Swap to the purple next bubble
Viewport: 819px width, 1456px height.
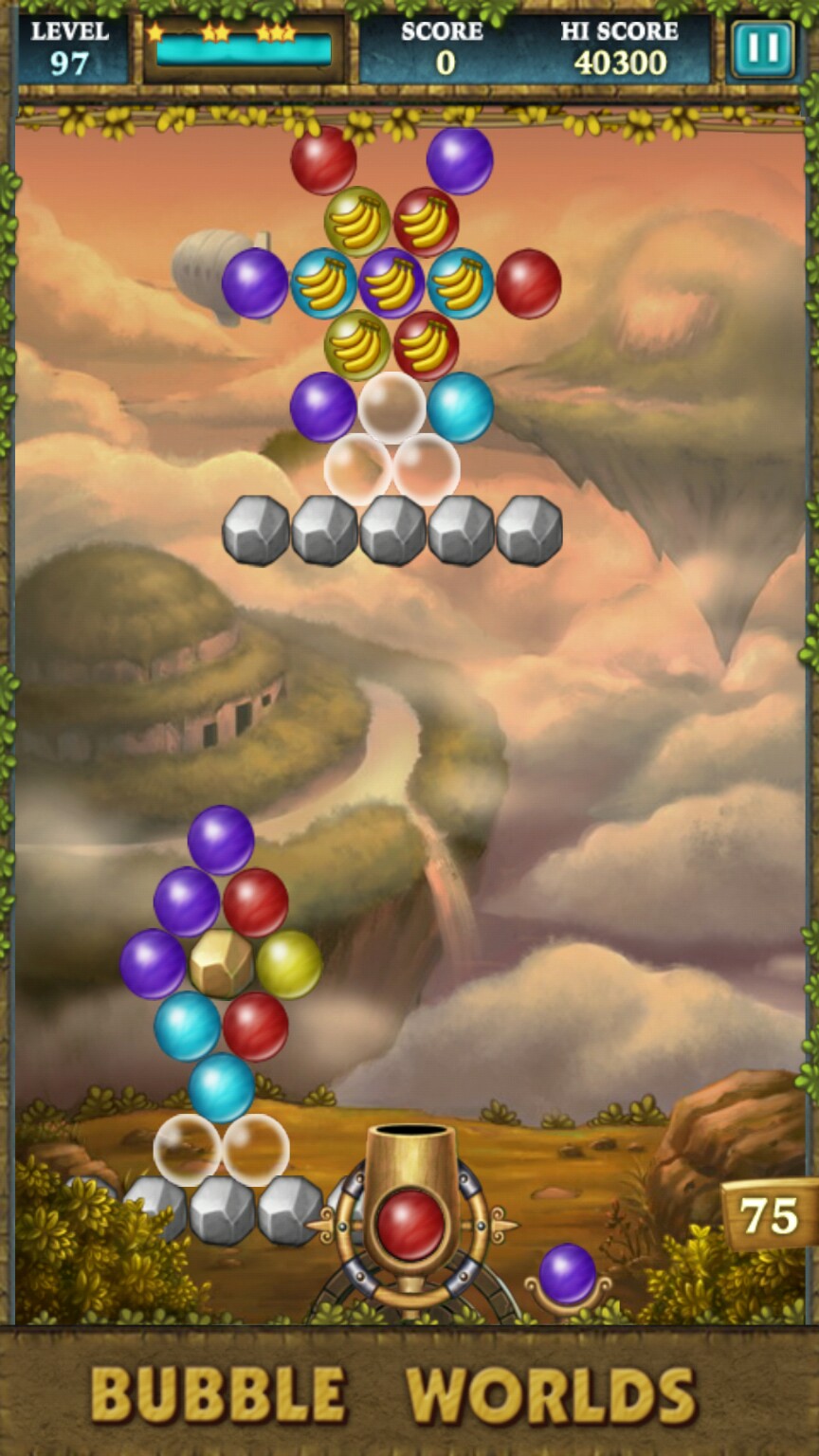[568, 1275]
